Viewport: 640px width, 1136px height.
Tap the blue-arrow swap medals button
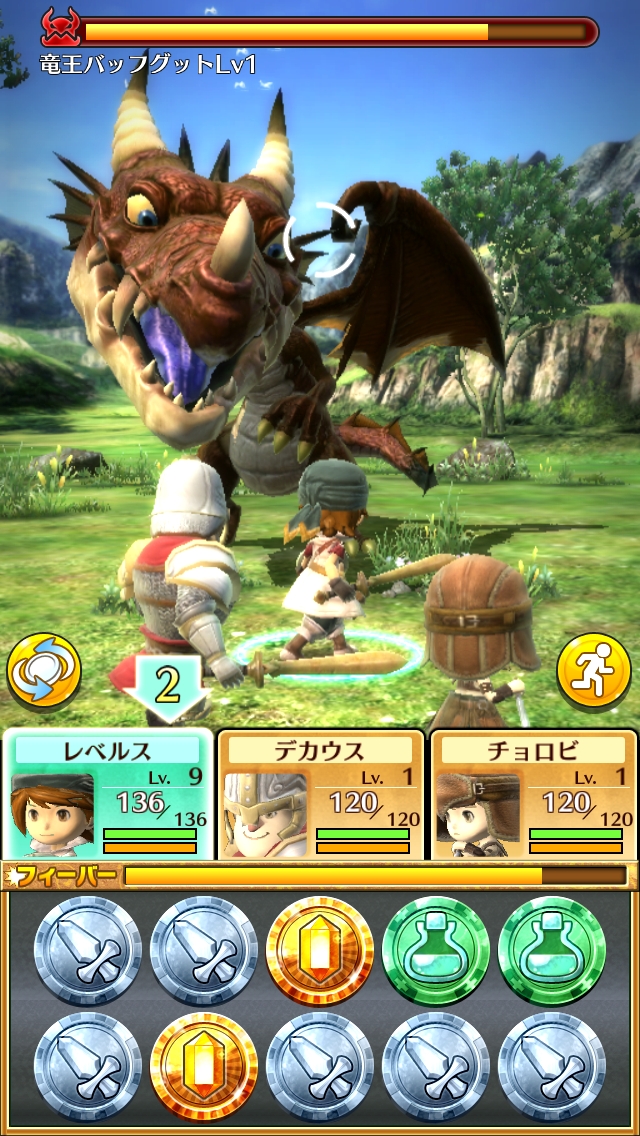tap(44, 671)
